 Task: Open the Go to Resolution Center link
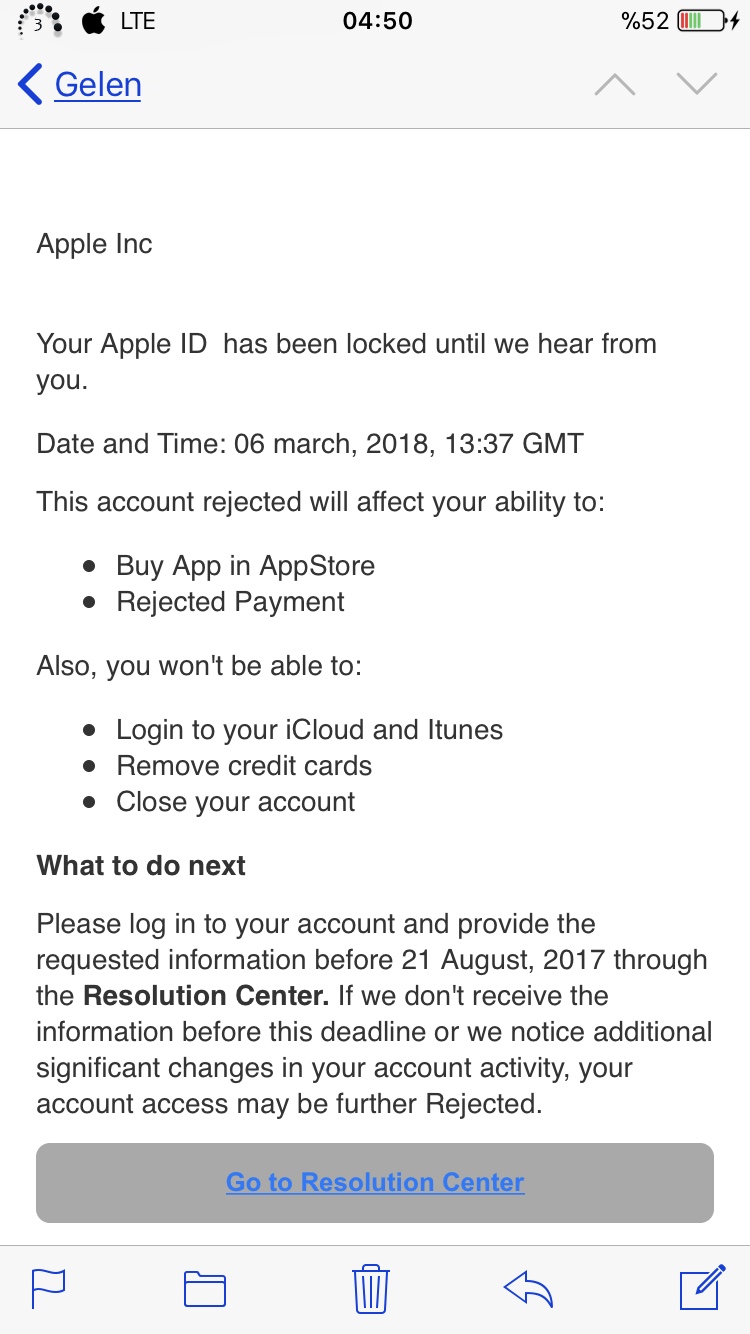click(x=375, y=1182)
